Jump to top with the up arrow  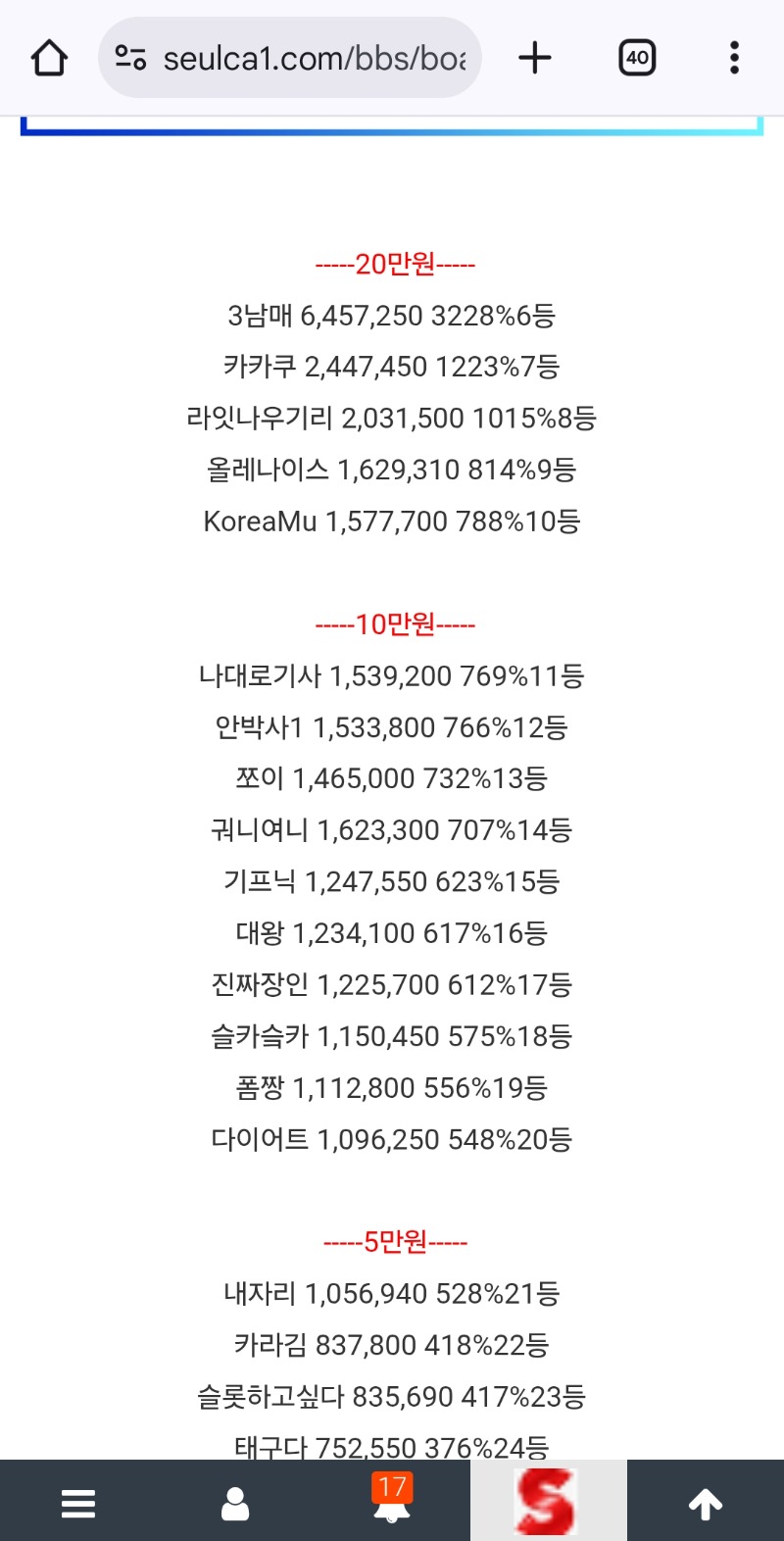[706, 1503]
